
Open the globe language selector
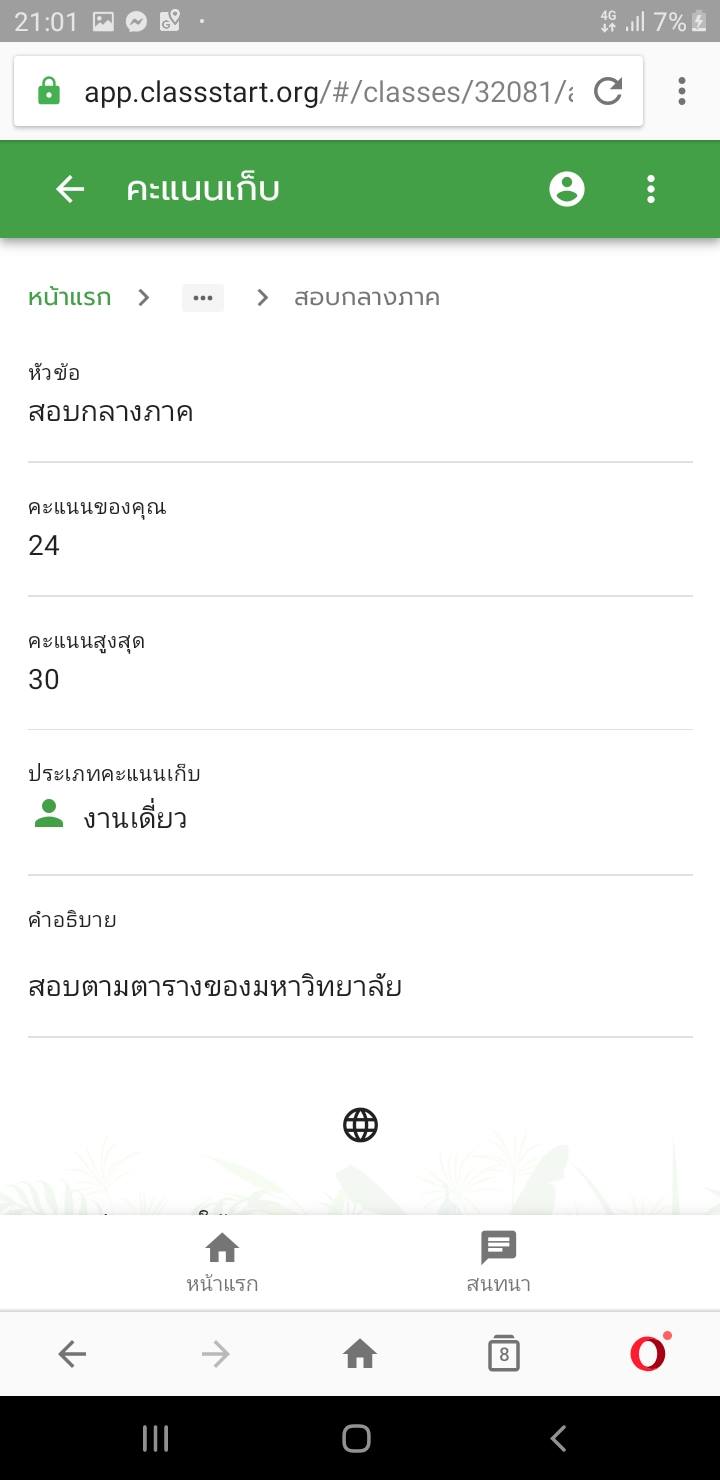pyautogui.click(x=360, y=1125)
